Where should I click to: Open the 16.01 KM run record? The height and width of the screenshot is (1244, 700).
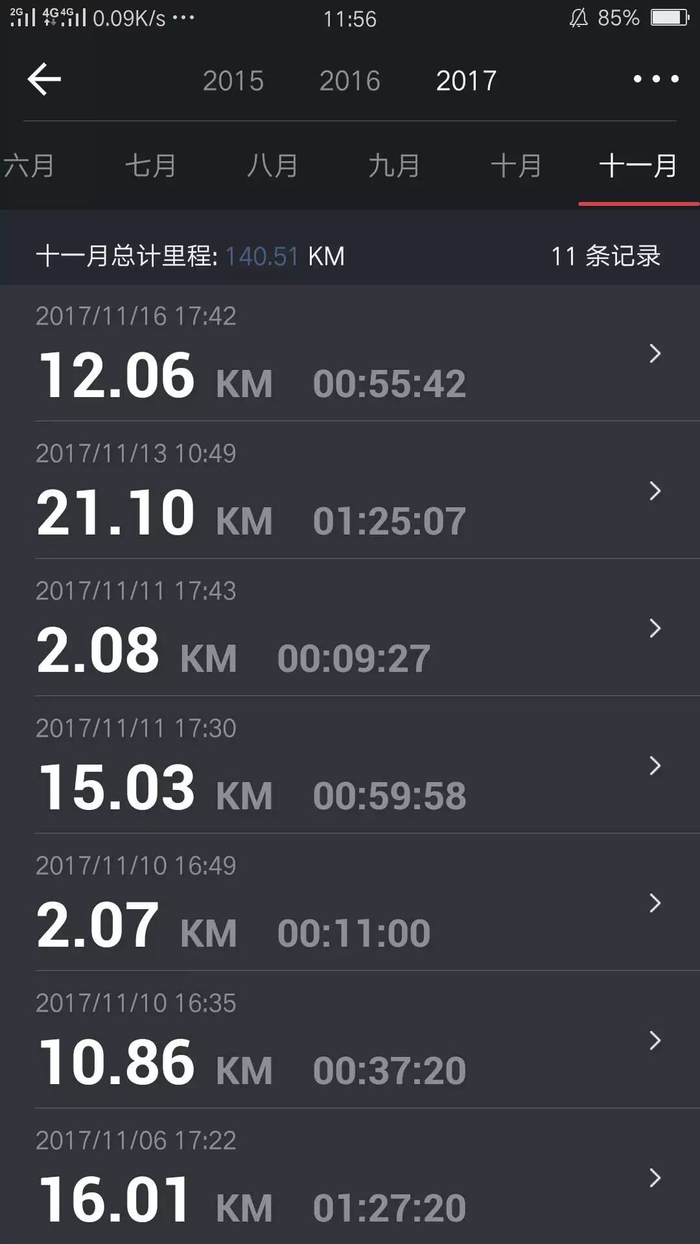tap(350, 1177)
